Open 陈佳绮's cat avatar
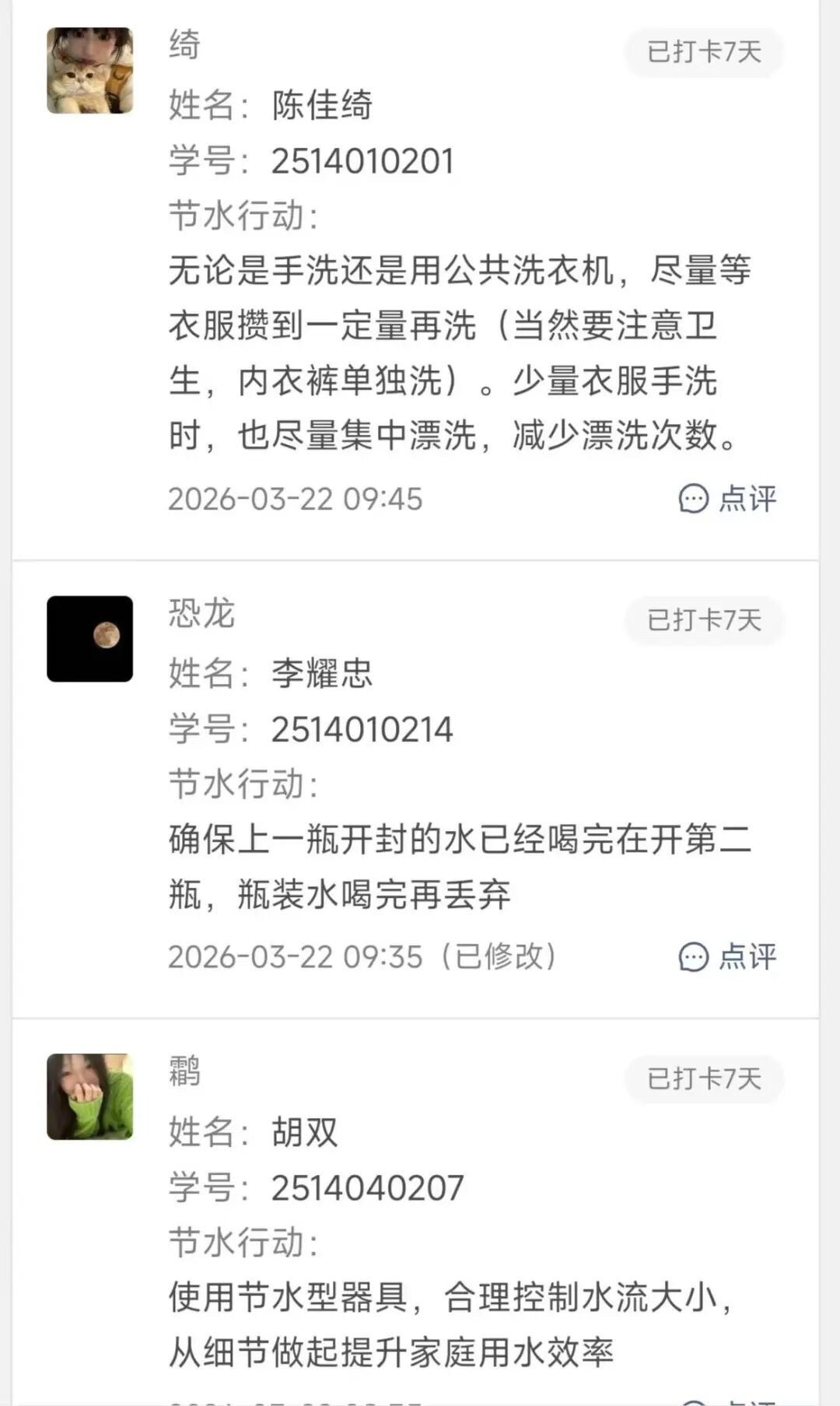Image resolution: width=840 pixels, height=1406 pixels. pyautogui.click(x=89, y=71)
